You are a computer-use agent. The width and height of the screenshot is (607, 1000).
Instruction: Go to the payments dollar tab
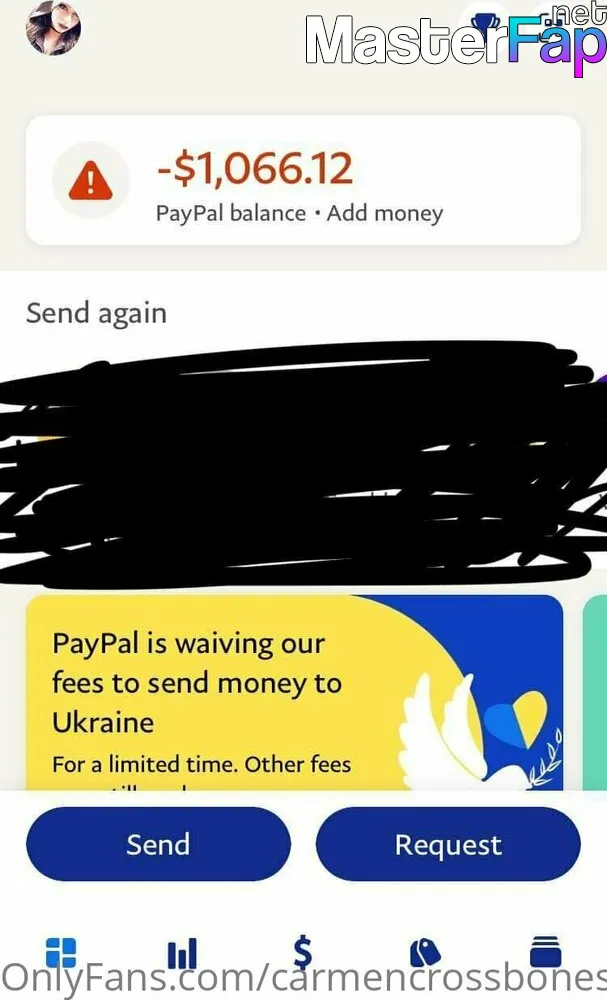point(303,953)
